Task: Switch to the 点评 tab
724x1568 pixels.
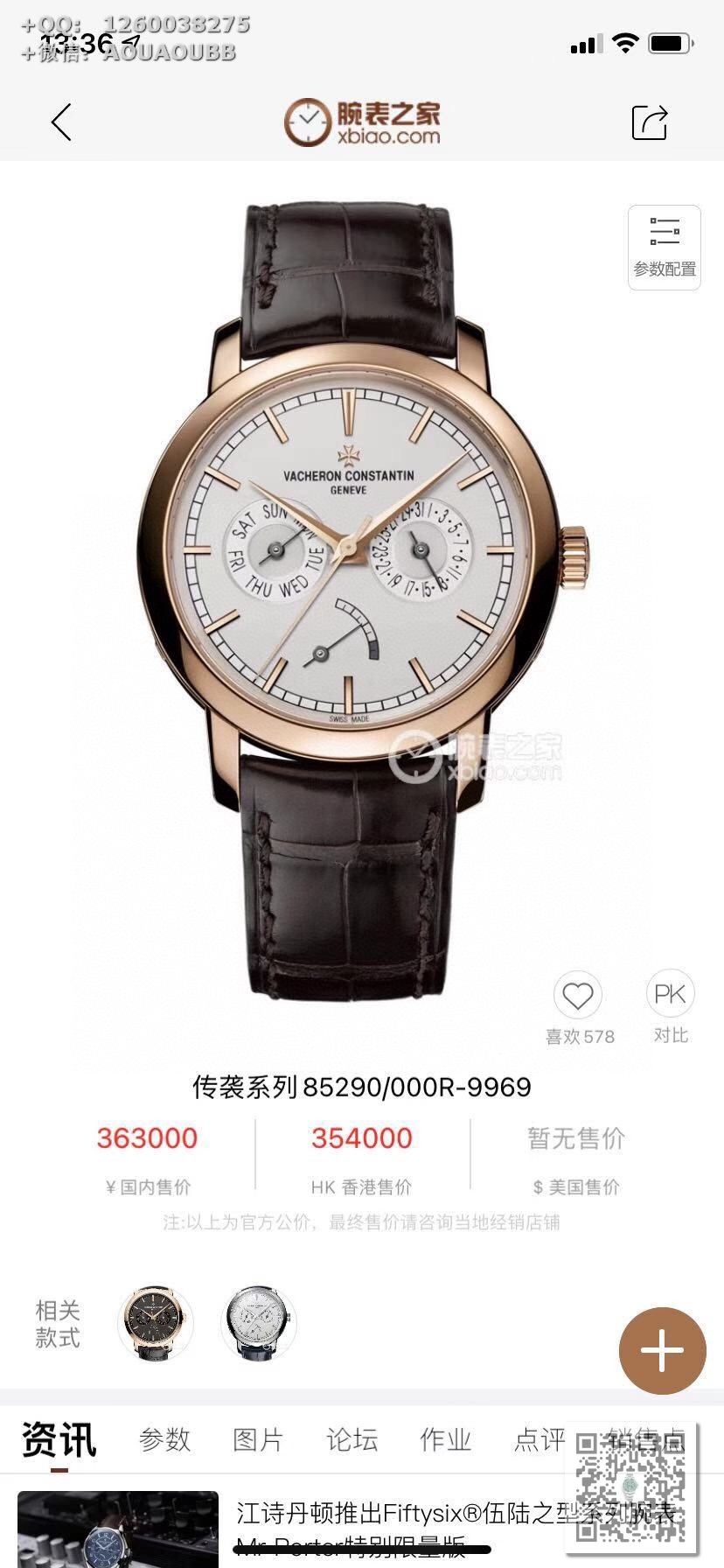Action: [x=539, y=1439]
